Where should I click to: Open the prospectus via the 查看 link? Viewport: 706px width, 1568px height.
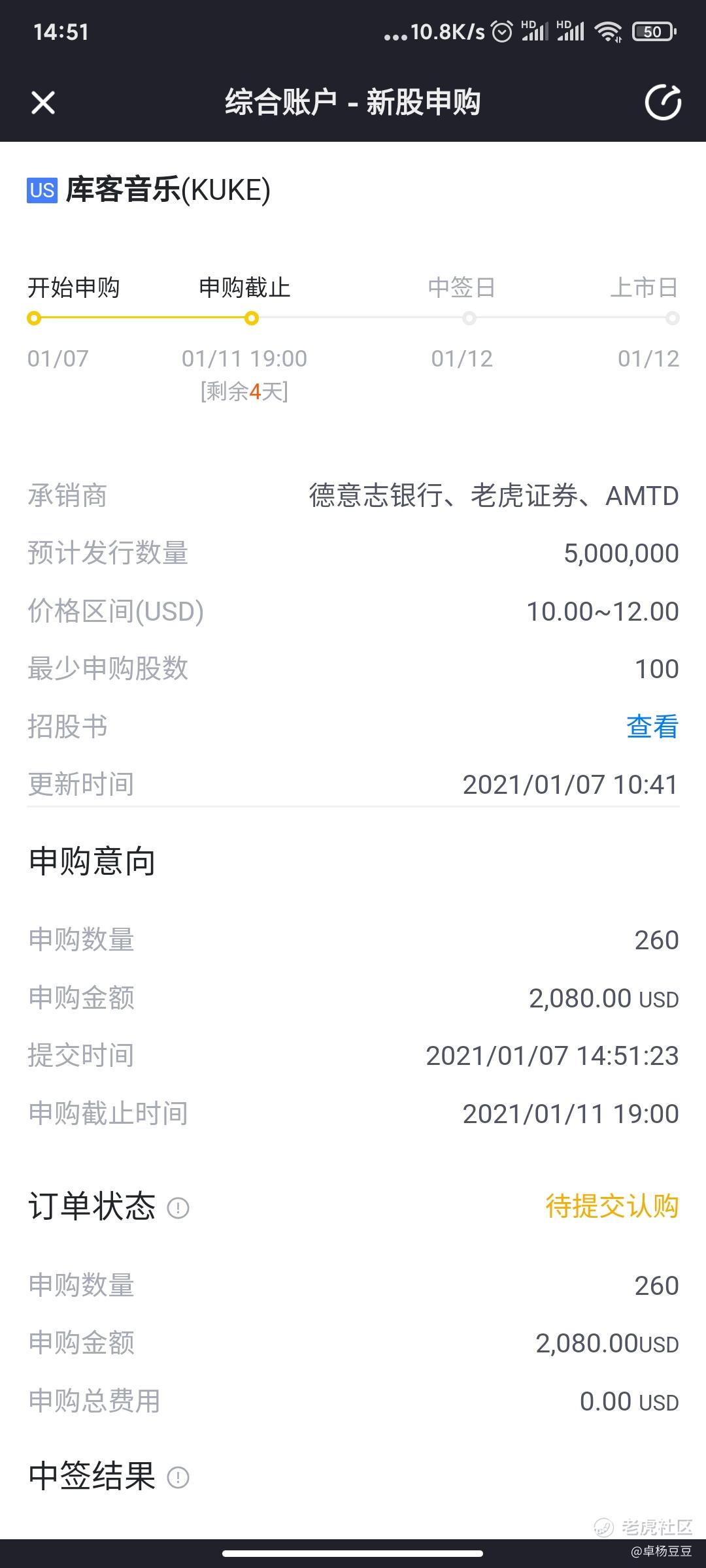coord(652,726)
